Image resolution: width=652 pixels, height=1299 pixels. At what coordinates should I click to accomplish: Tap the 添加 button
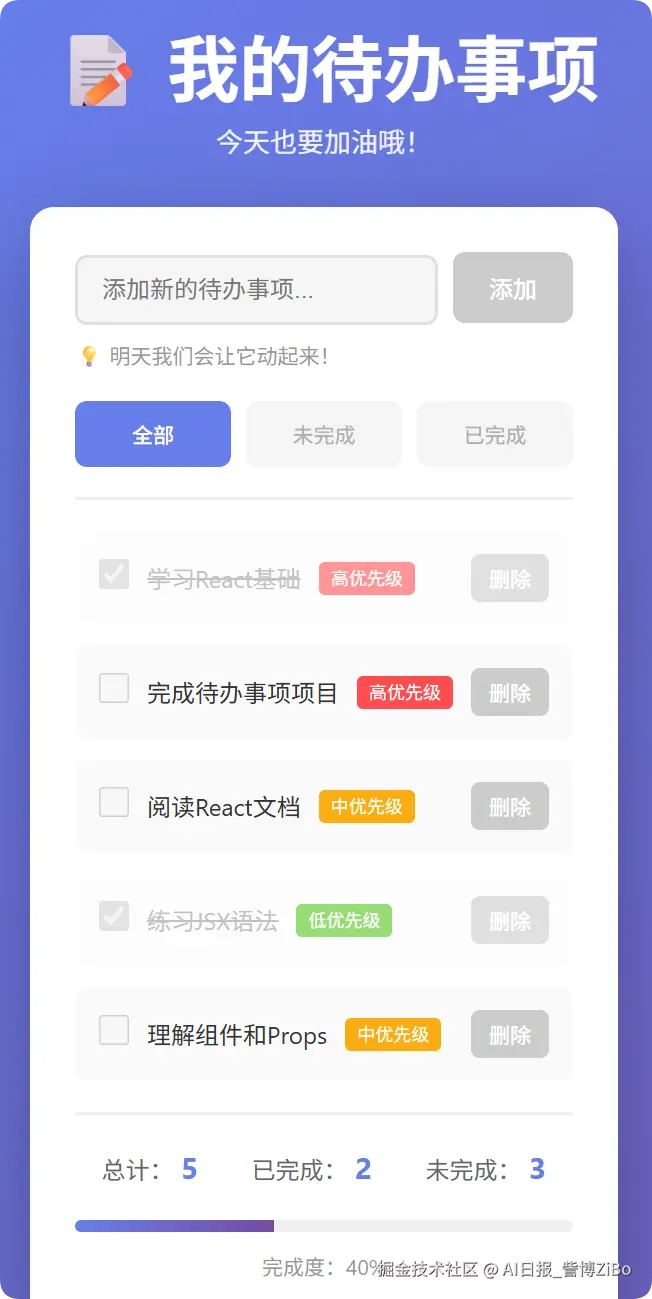point(512,288)
